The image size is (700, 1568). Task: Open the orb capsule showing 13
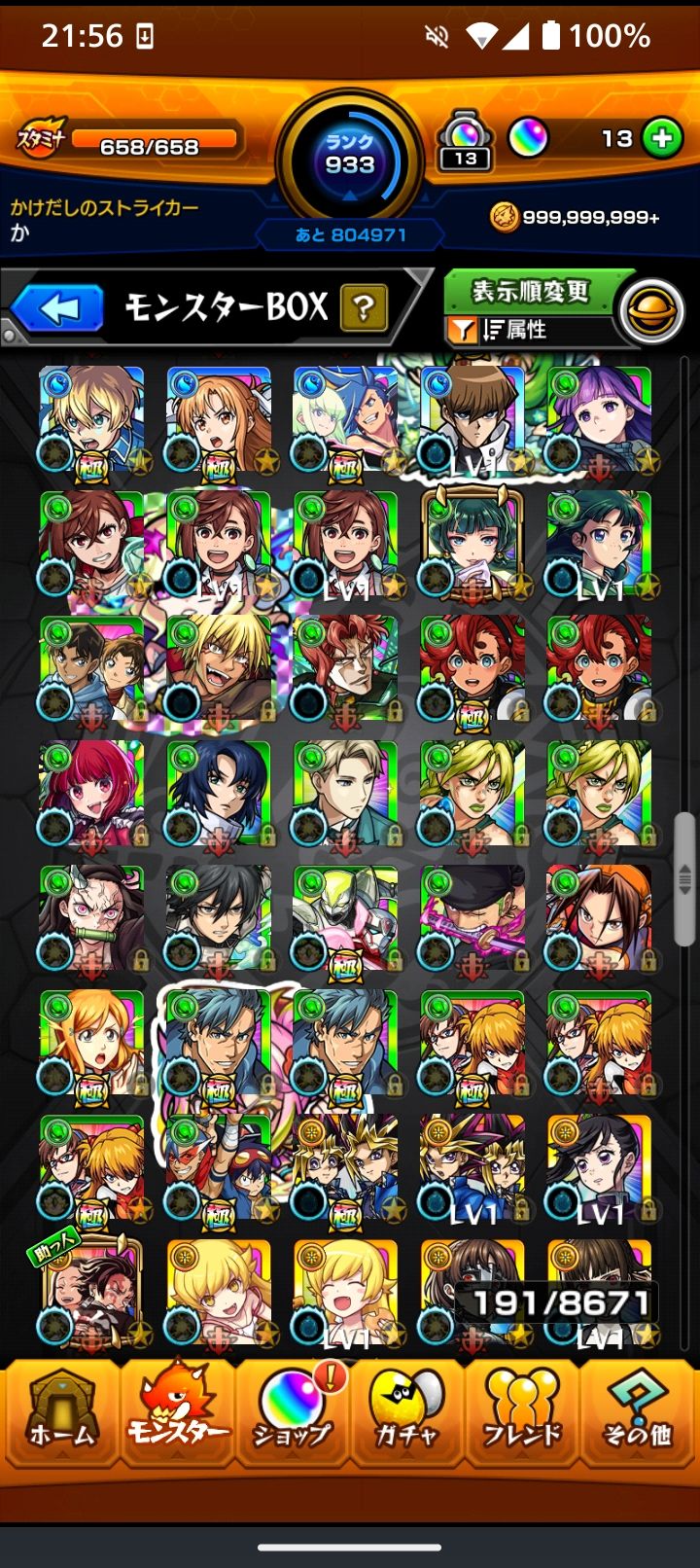coord(466,141)
